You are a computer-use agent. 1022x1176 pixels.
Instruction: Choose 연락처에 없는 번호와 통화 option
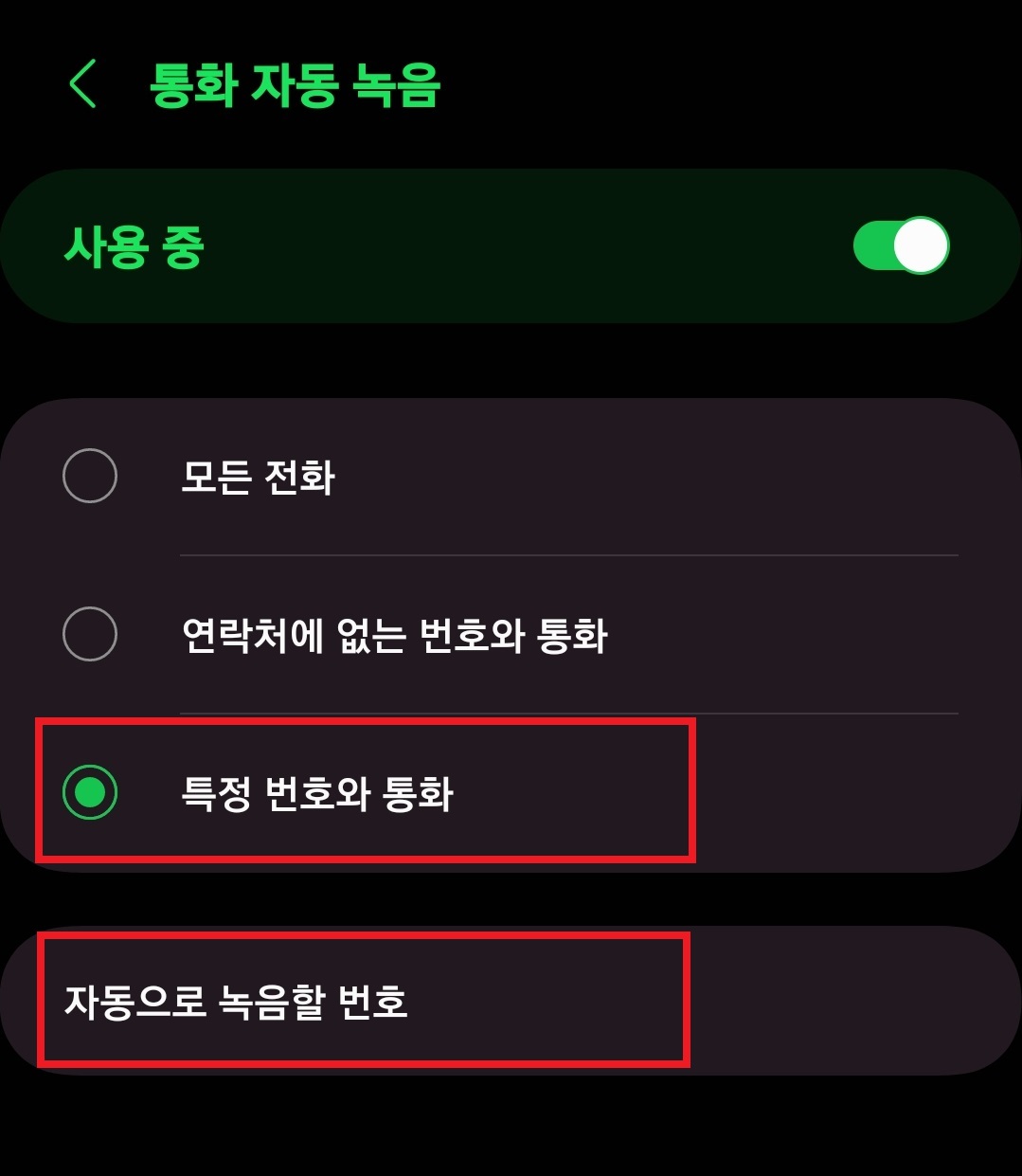click(x=90, y=635)
